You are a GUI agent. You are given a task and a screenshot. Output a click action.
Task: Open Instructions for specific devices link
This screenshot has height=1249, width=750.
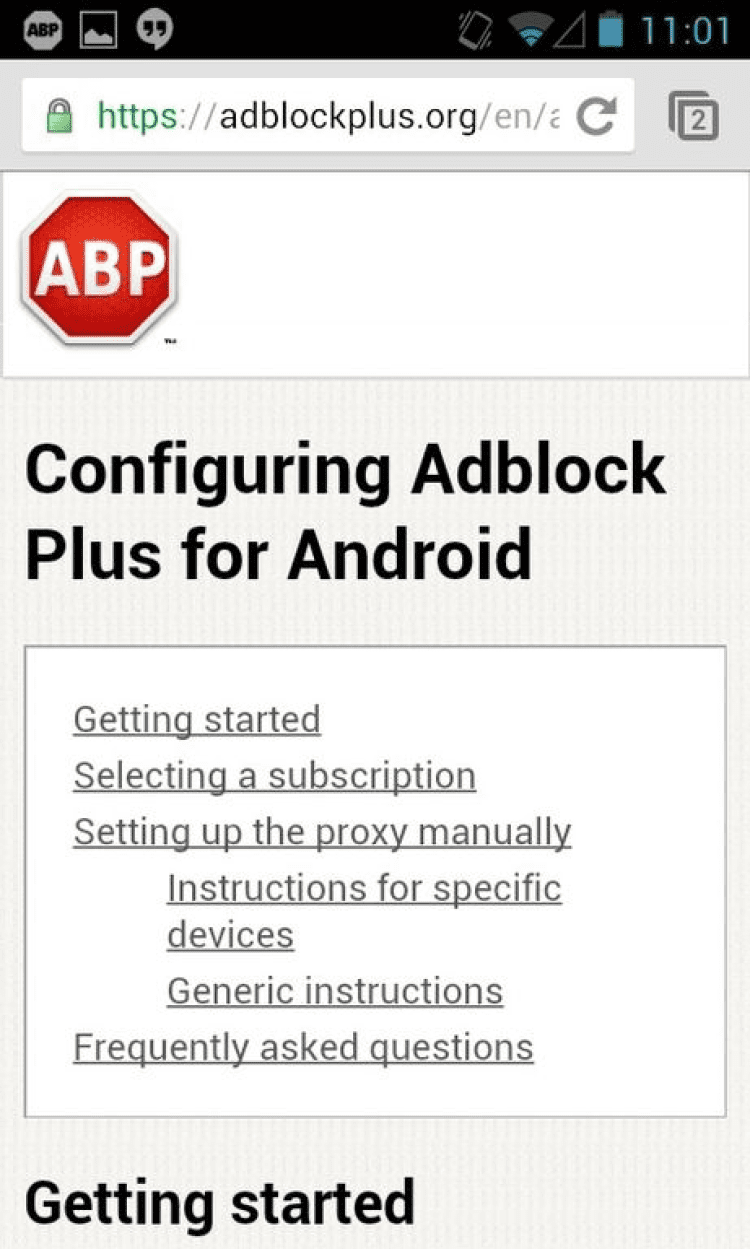pyautogui.click(x=364, y=888)
